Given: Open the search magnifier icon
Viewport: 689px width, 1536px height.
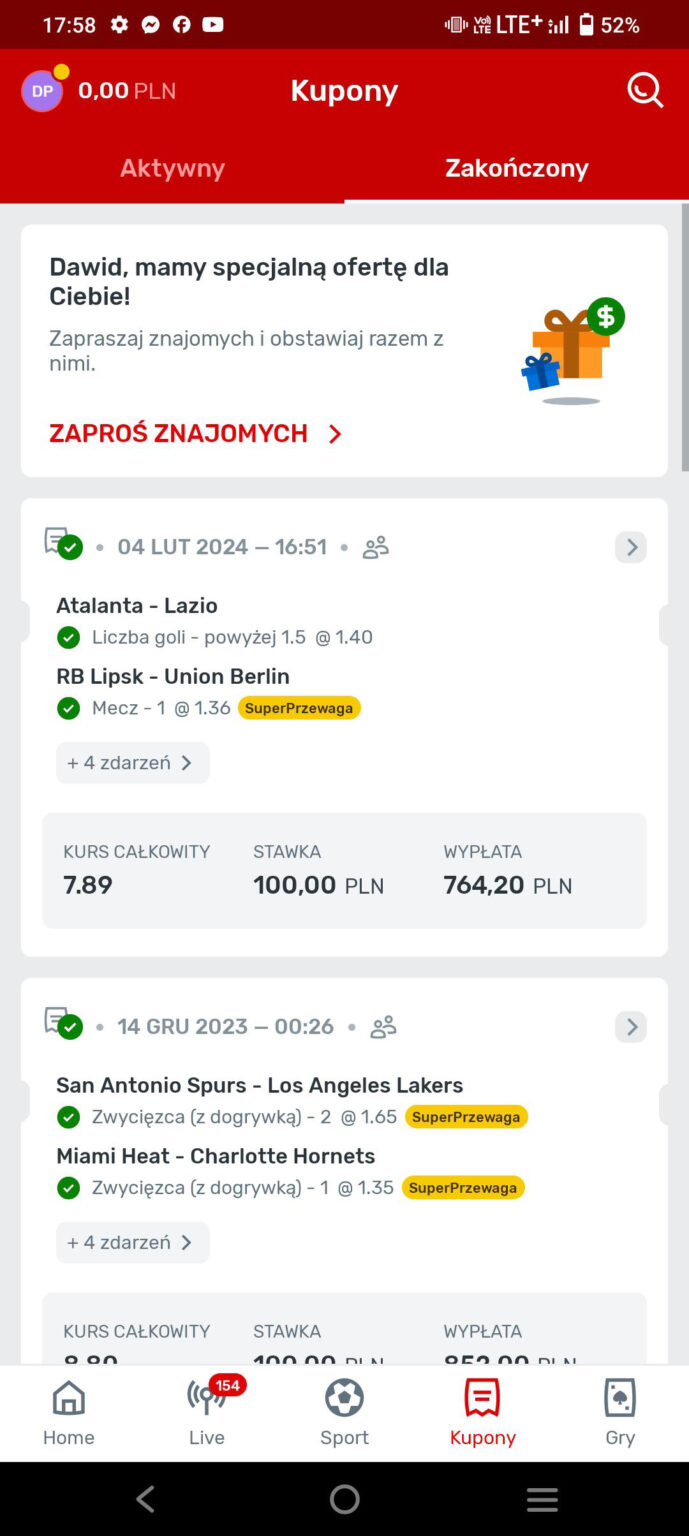Looking at the screenshot, I should click(x=645, y=91).
